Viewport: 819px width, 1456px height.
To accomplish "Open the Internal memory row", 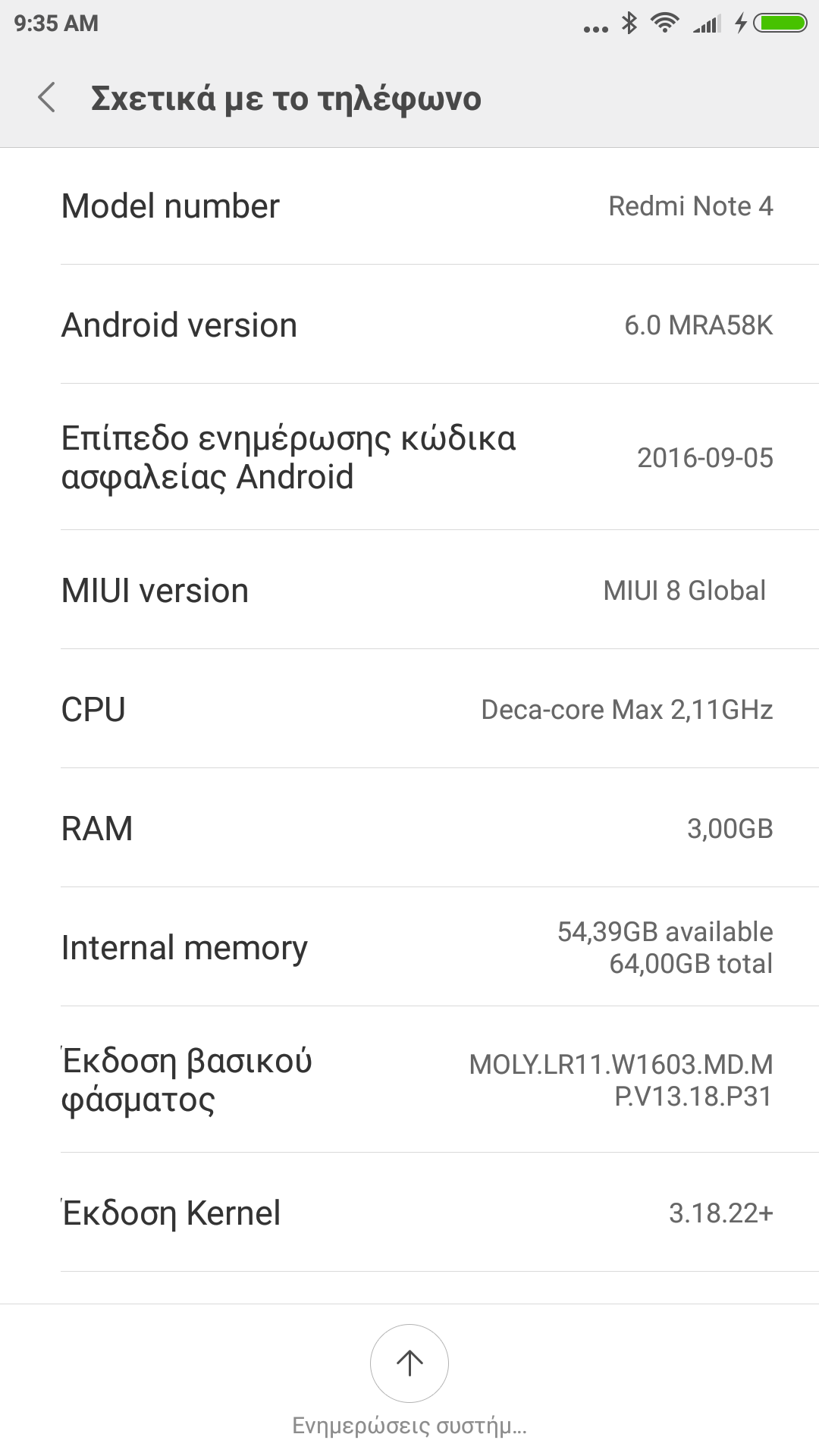I will (409, 947).
